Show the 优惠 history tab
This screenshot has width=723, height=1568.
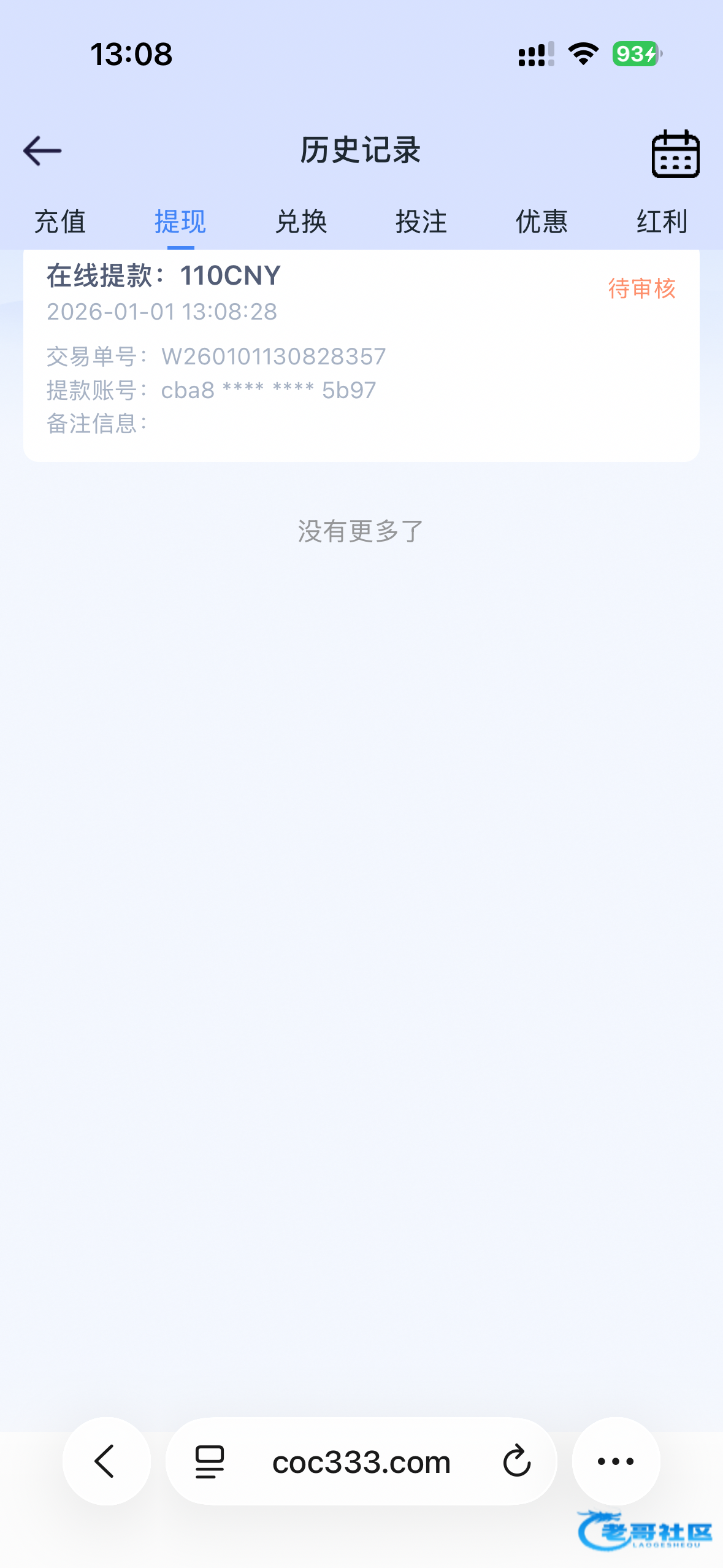point(541,221)
